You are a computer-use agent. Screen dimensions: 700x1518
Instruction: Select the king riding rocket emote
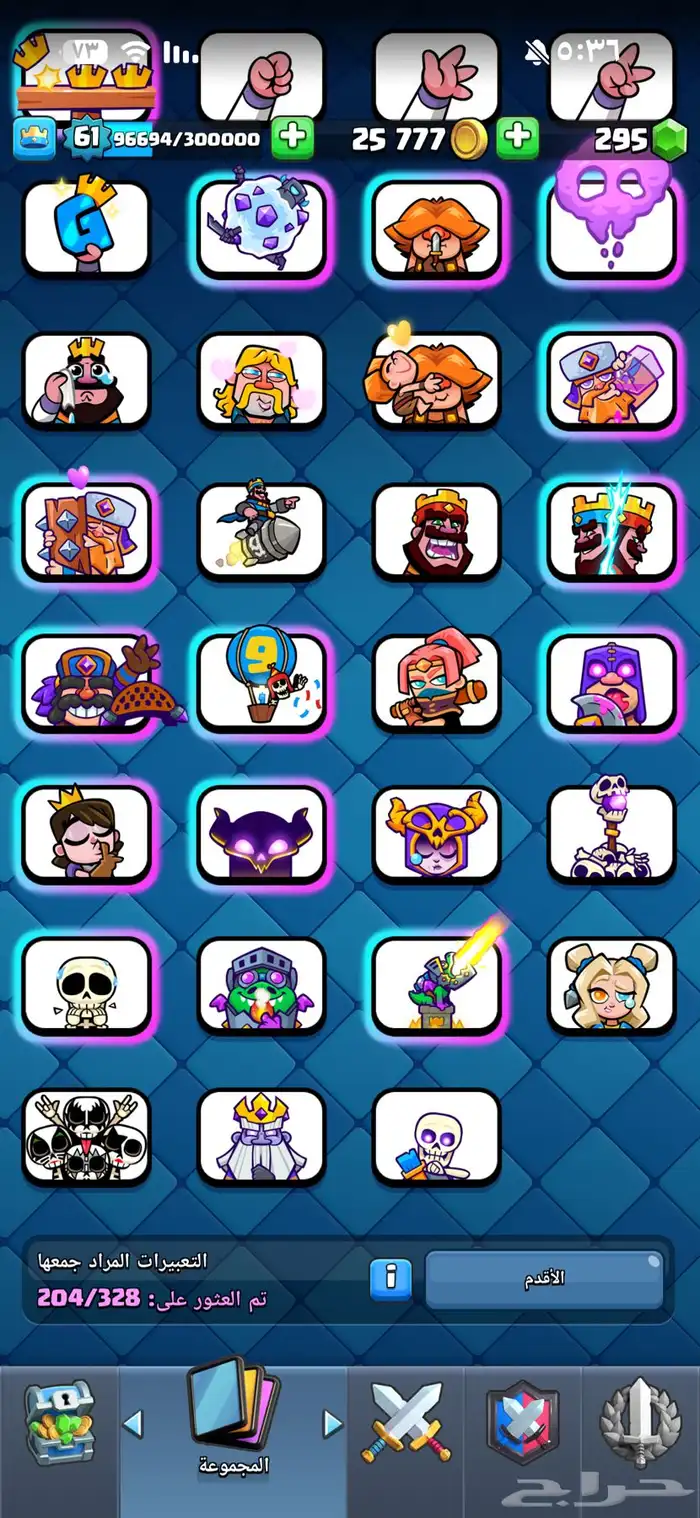click(x=261, y=531)
